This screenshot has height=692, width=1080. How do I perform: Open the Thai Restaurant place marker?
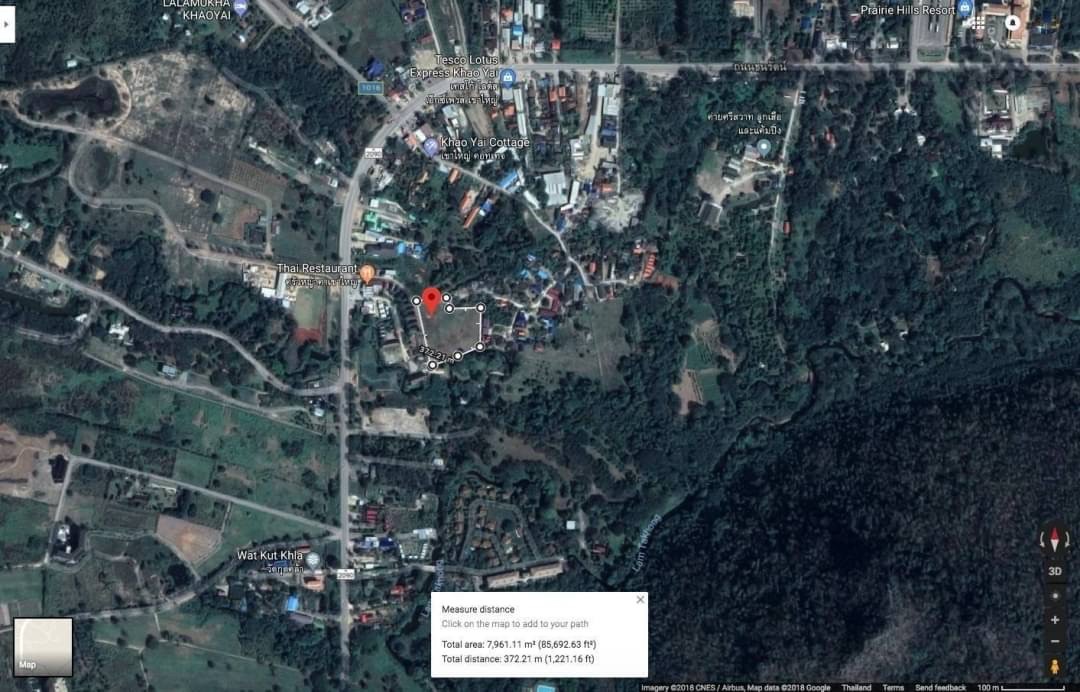click(367, 272)
